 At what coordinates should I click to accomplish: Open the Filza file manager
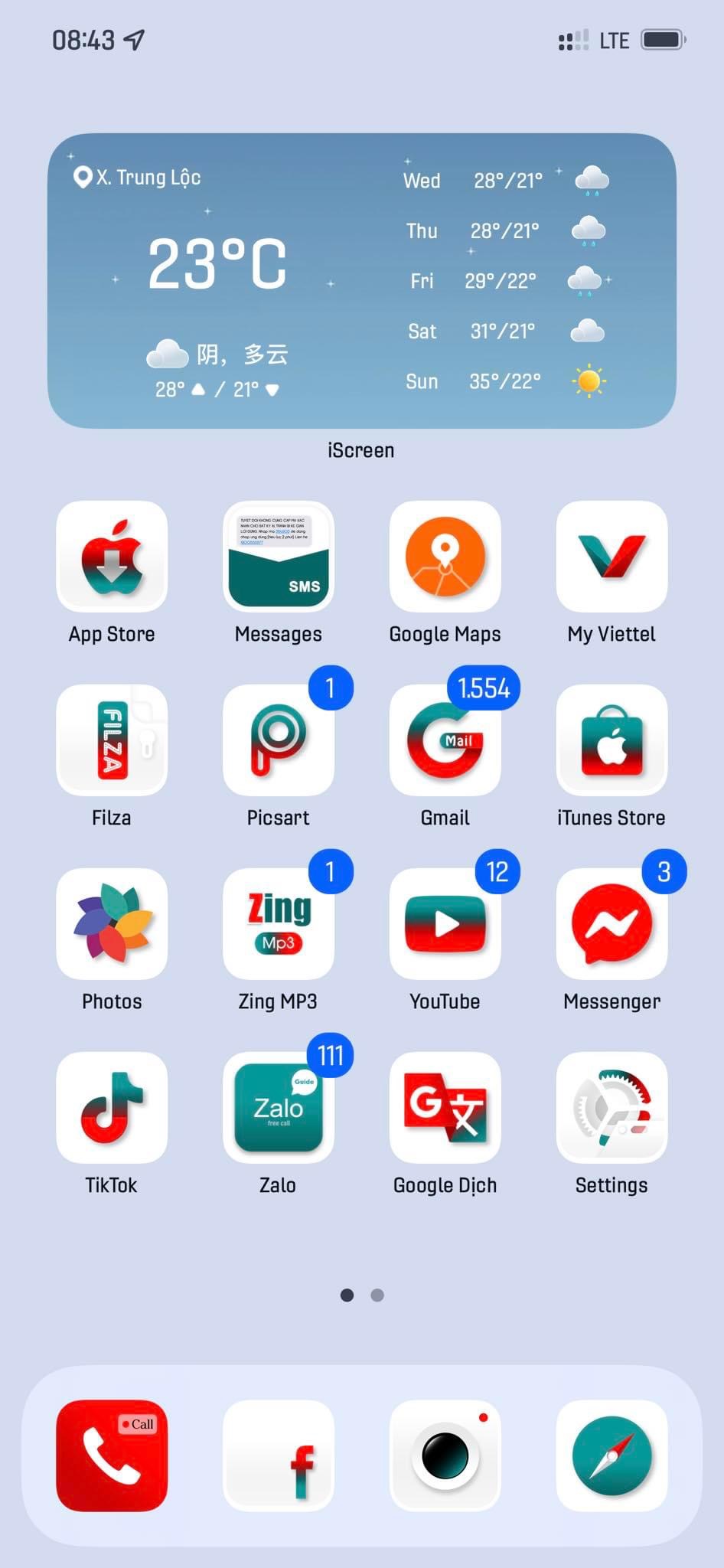click(x=112, y=740)
